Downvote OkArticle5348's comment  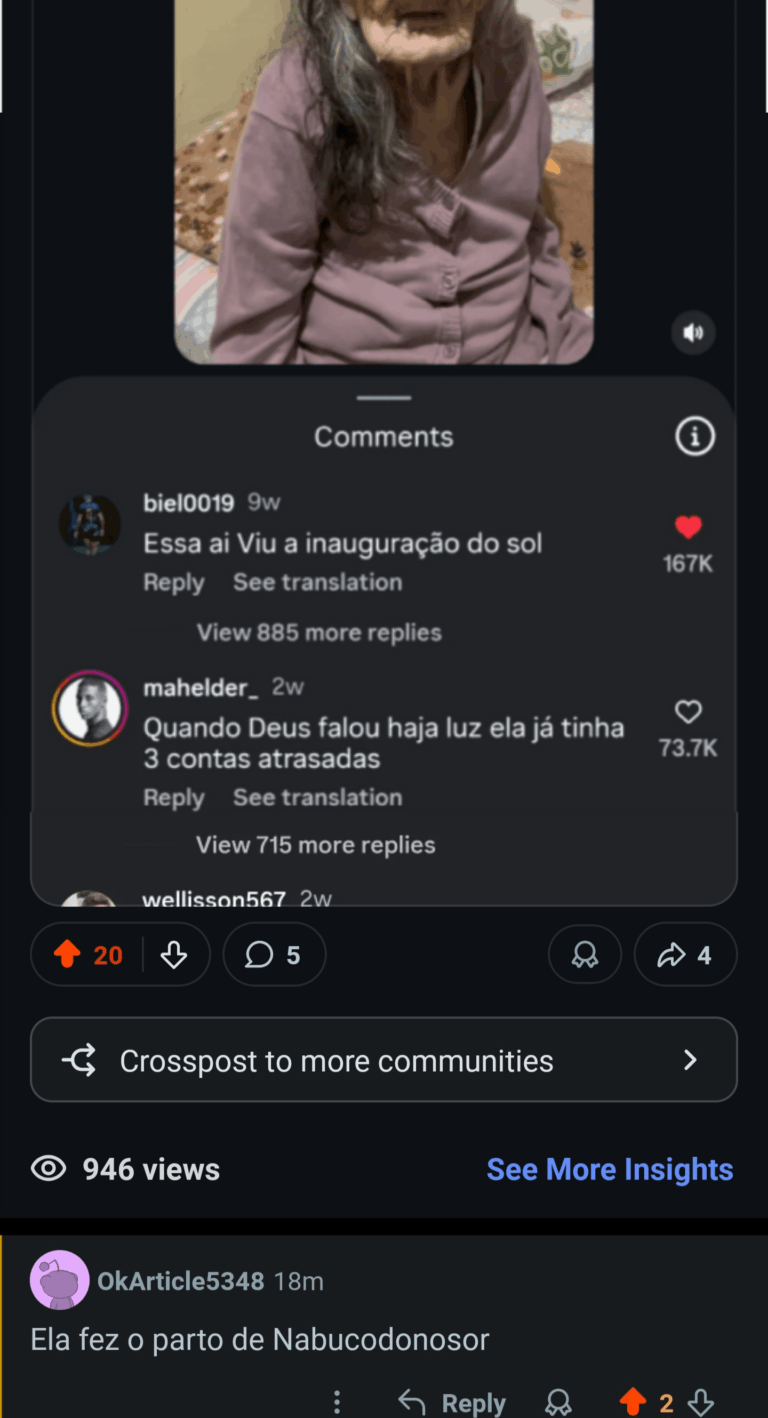[x=701, y=1403]
